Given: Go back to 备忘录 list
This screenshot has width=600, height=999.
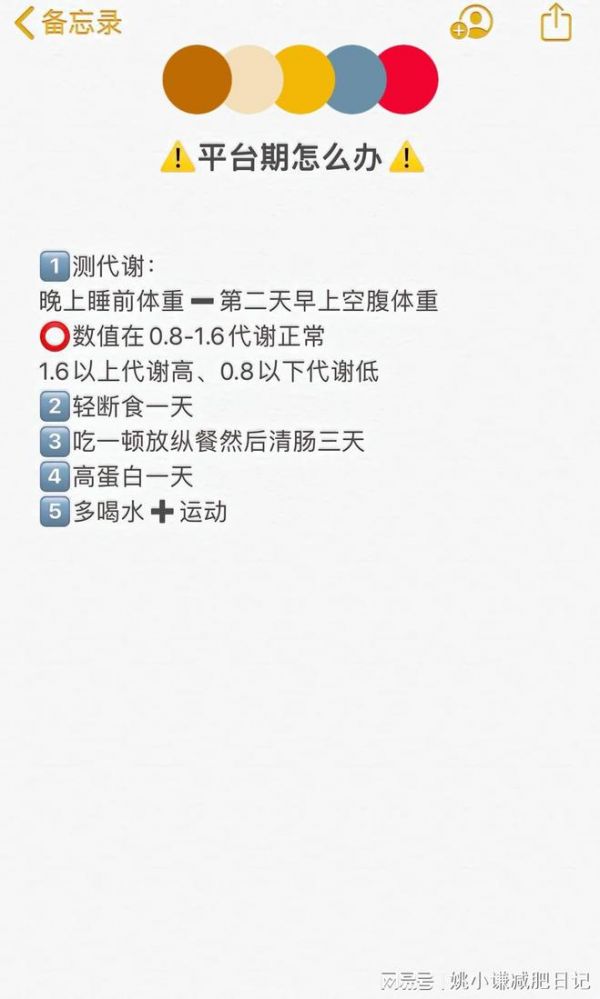Looking at the screenshot, I should coord(68,23).
